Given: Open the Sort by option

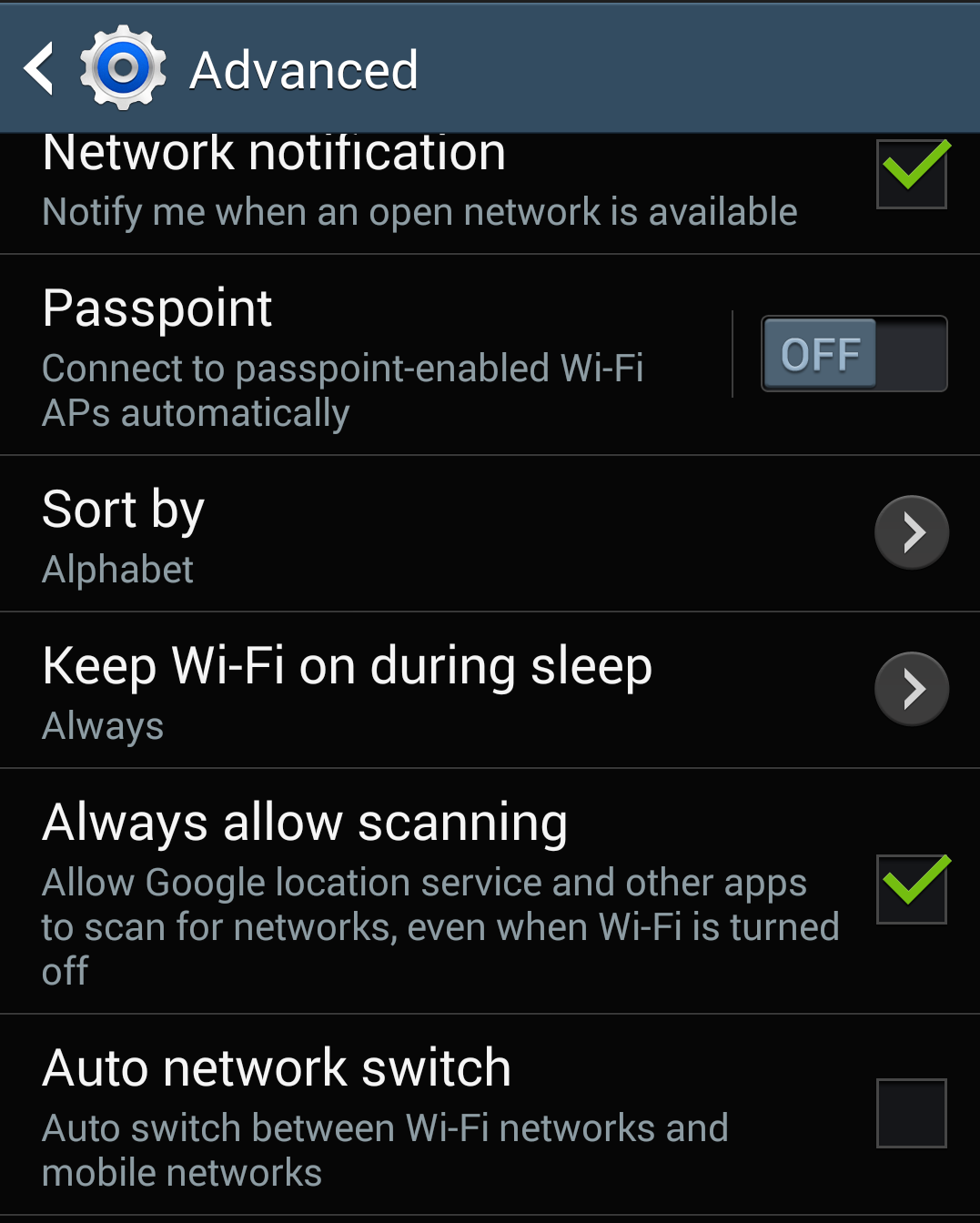Looking at the screenshot, I should coord(455,534).
